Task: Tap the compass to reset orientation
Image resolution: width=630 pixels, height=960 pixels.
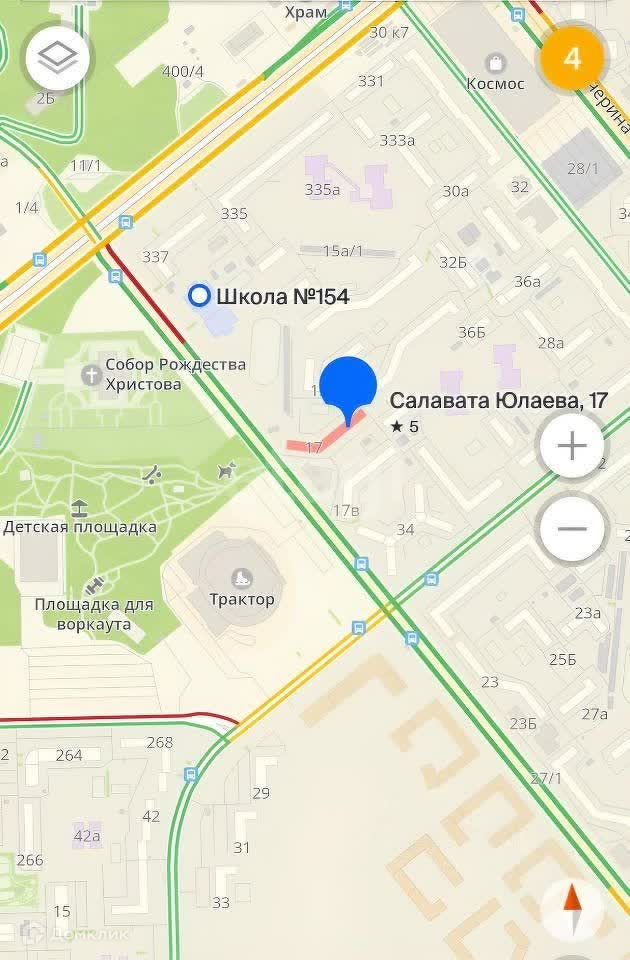Action: (573, 908)
